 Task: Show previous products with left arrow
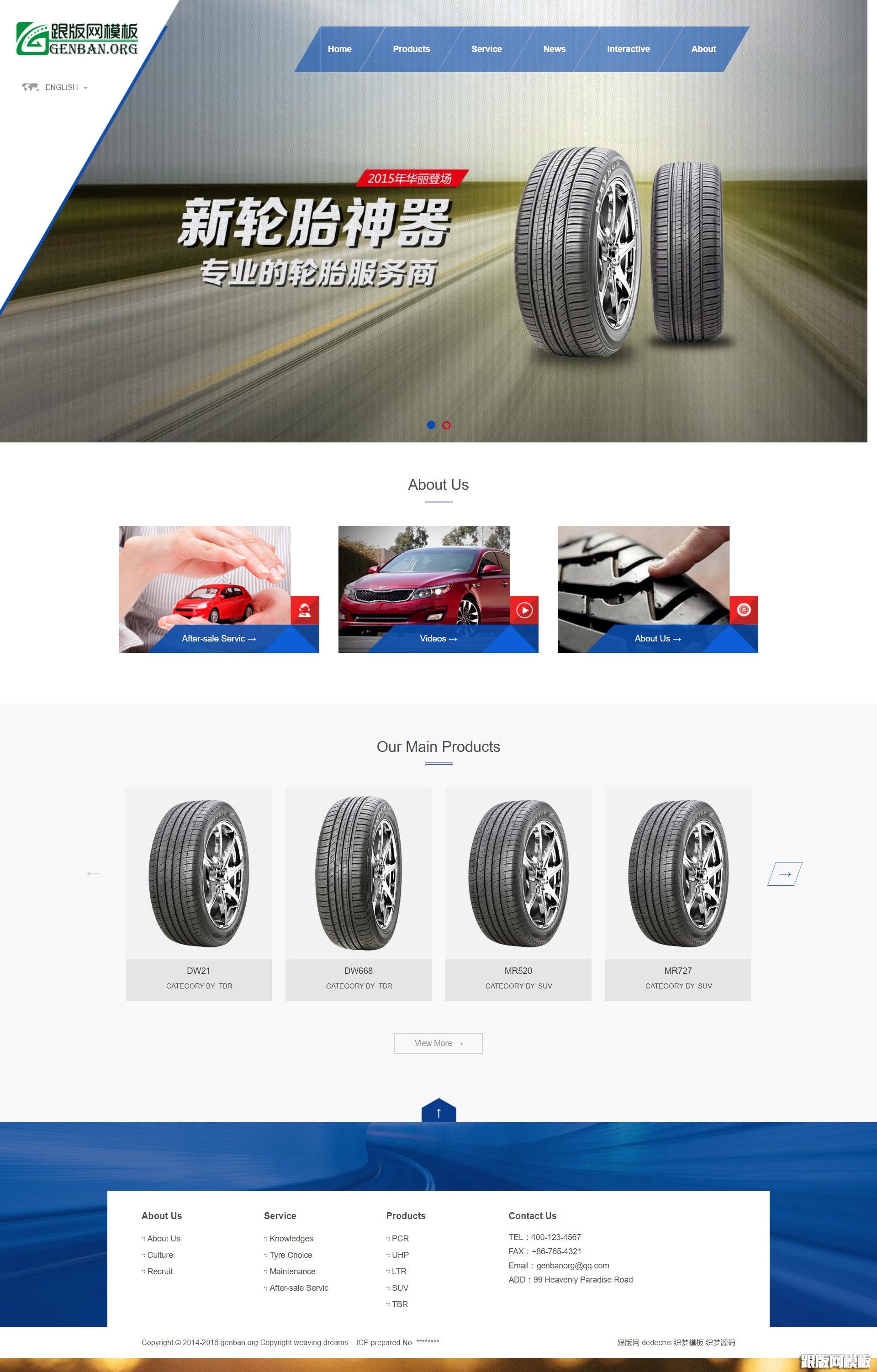click(93, 873)
